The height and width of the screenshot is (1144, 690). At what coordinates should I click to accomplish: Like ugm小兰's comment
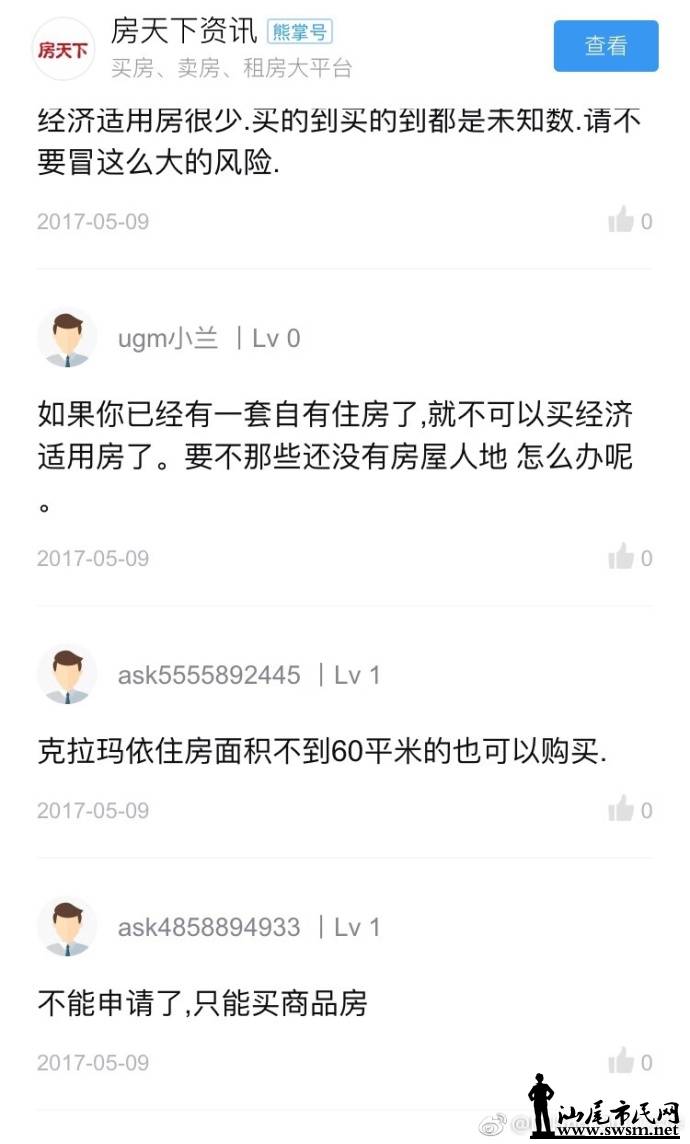coord(622,557)
